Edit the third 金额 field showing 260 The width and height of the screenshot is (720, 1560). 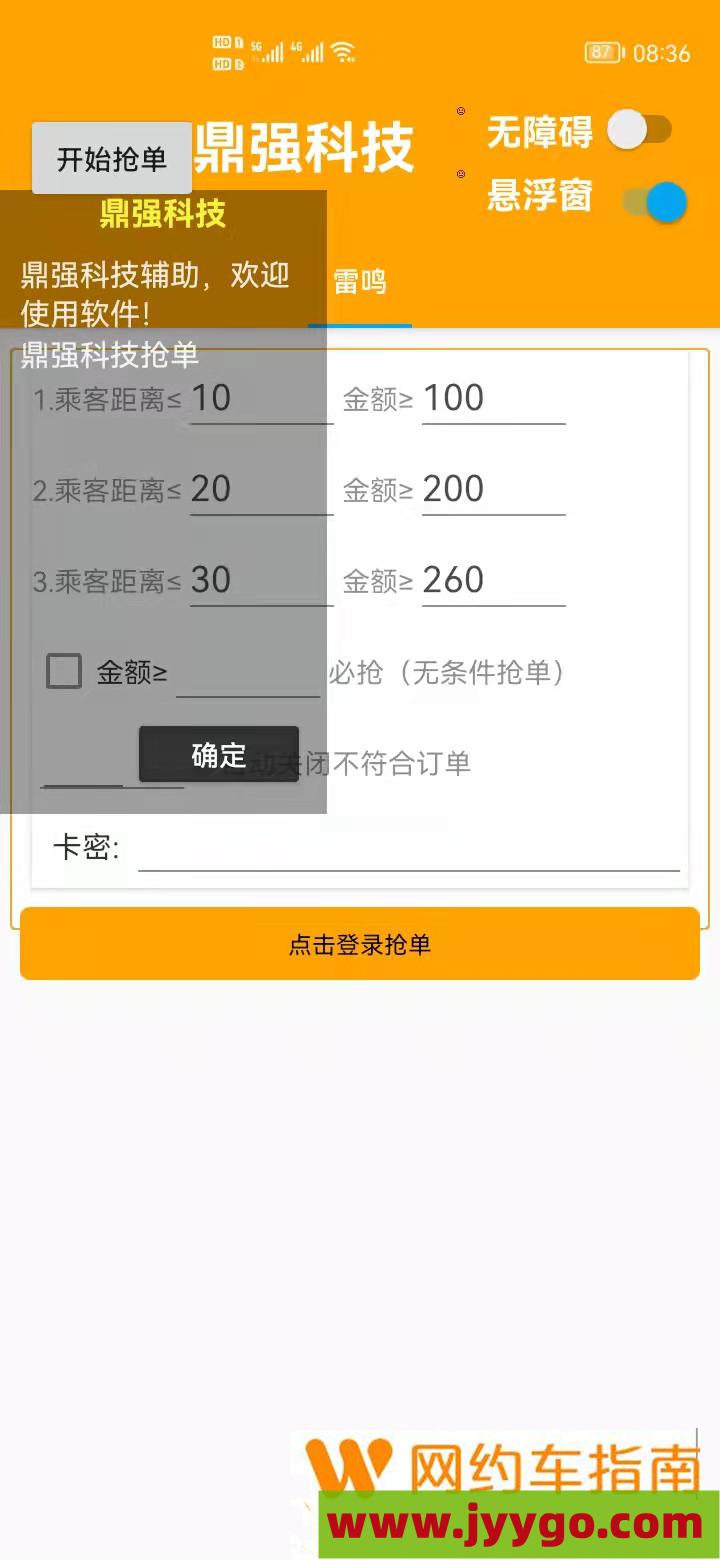click(494, 581)
